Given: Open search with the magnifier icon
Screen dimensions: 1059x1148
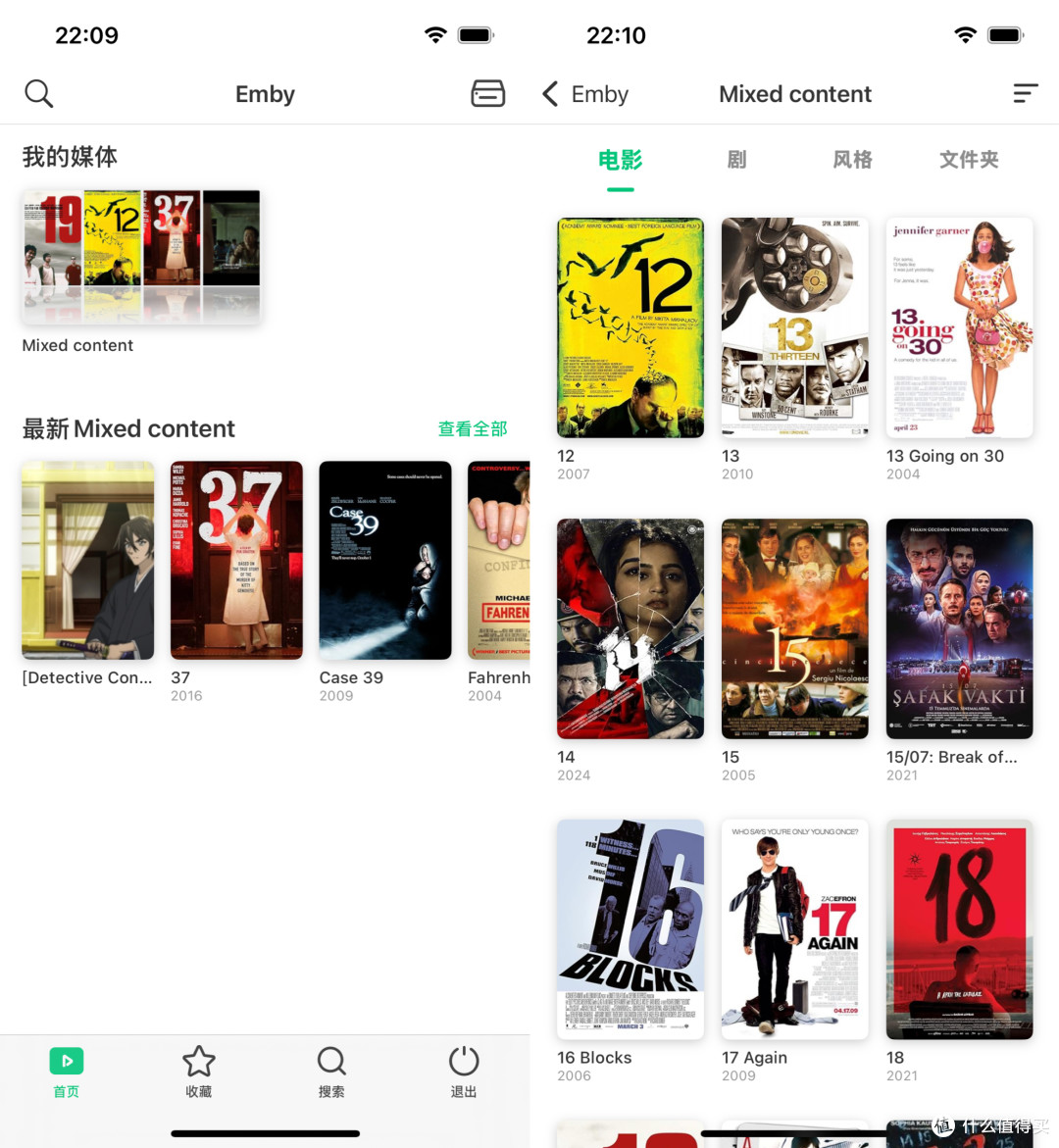Looking at the screenshot, I should [39, 93].
